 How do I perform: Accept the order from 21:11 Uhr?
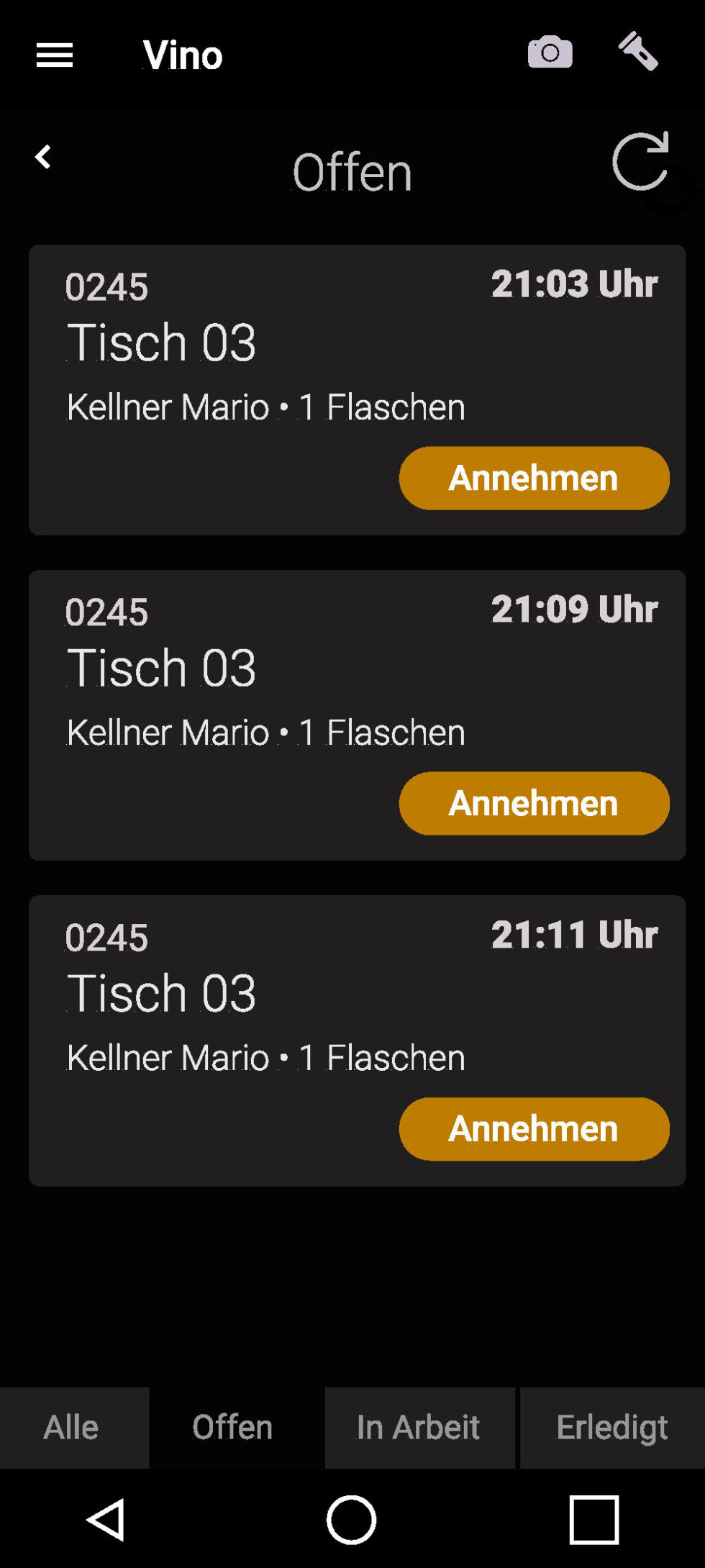534,1129
